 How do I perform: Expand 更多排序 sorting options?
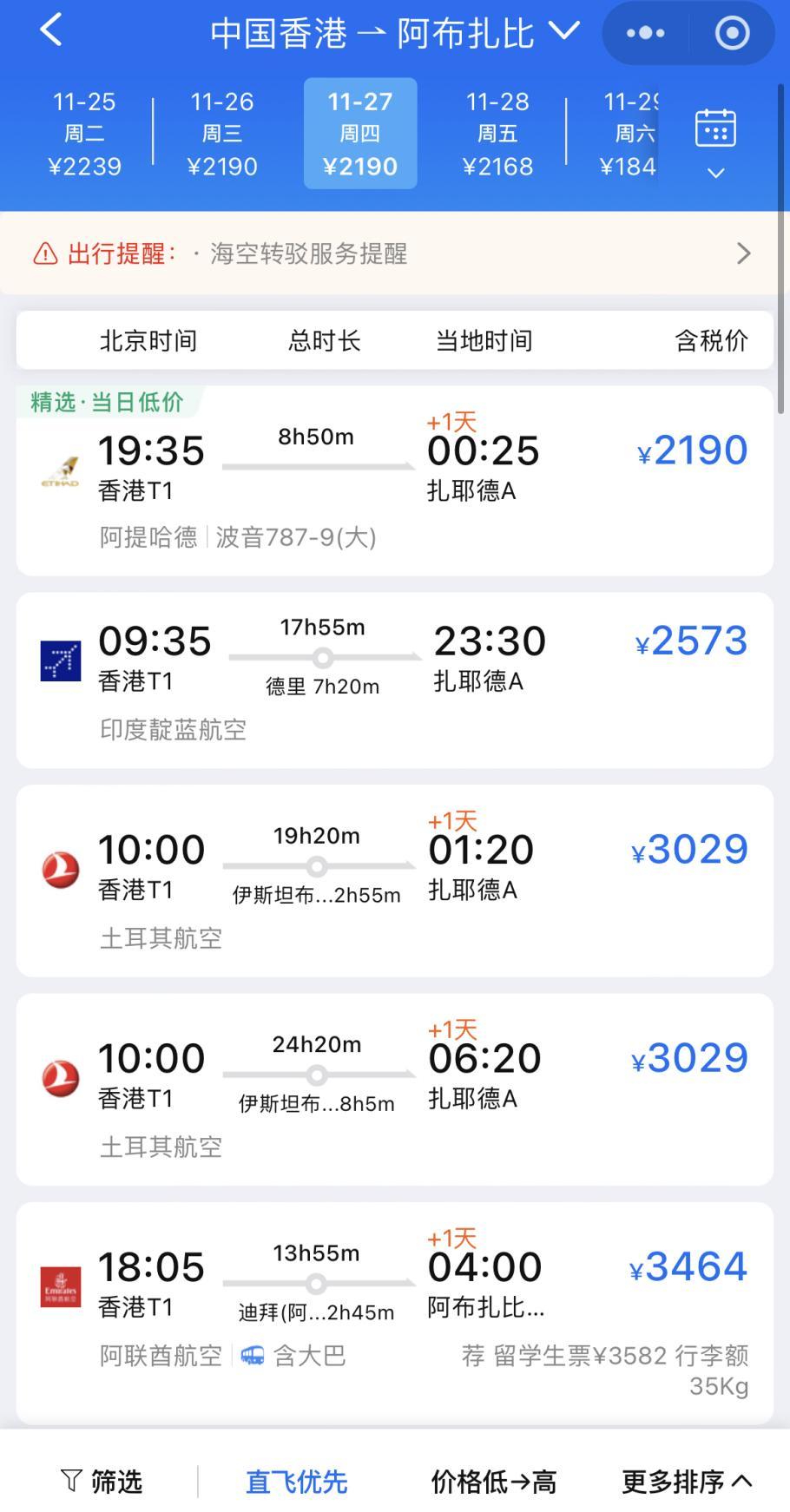(x=686, y=1481)
